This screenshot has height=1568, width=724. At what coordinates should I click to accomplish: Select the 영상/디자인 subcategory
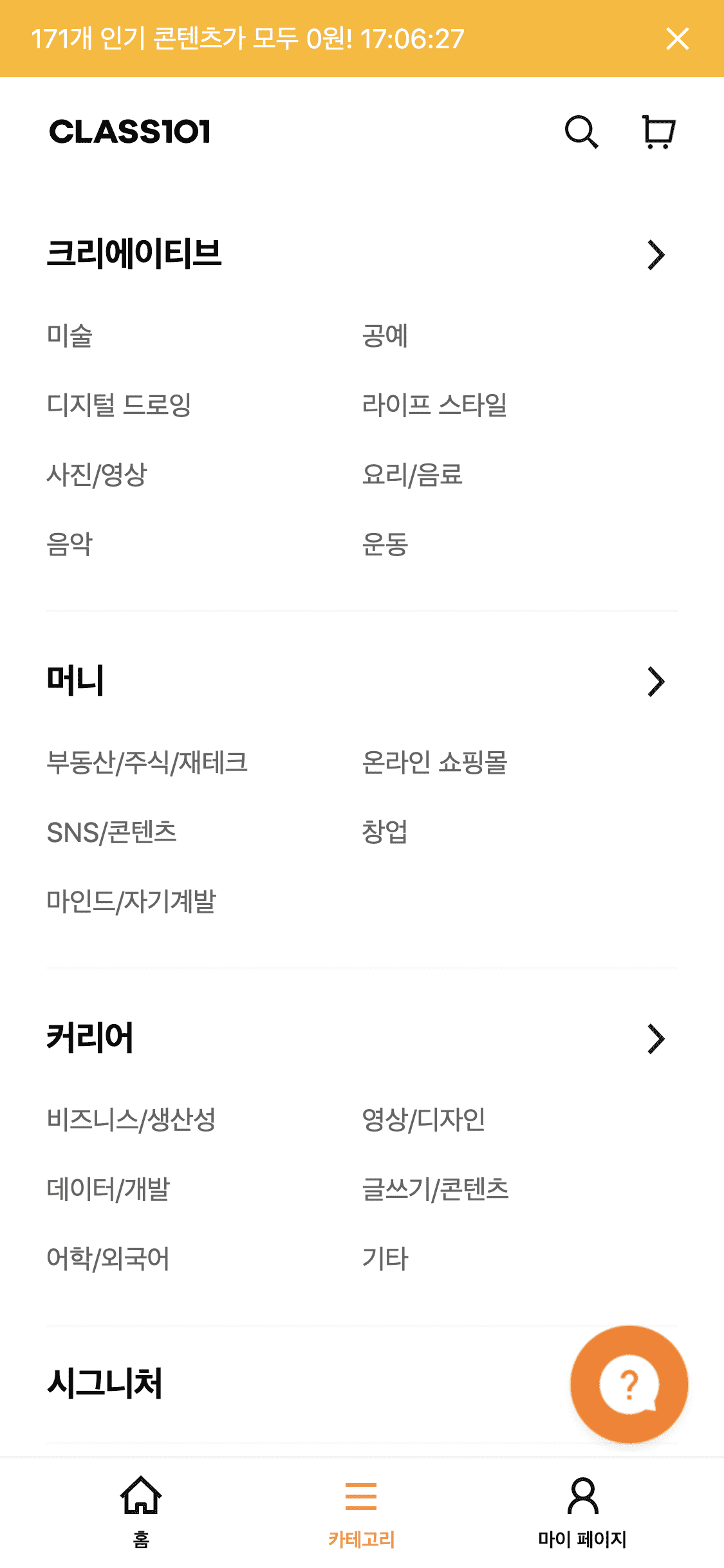point(423,1119)
